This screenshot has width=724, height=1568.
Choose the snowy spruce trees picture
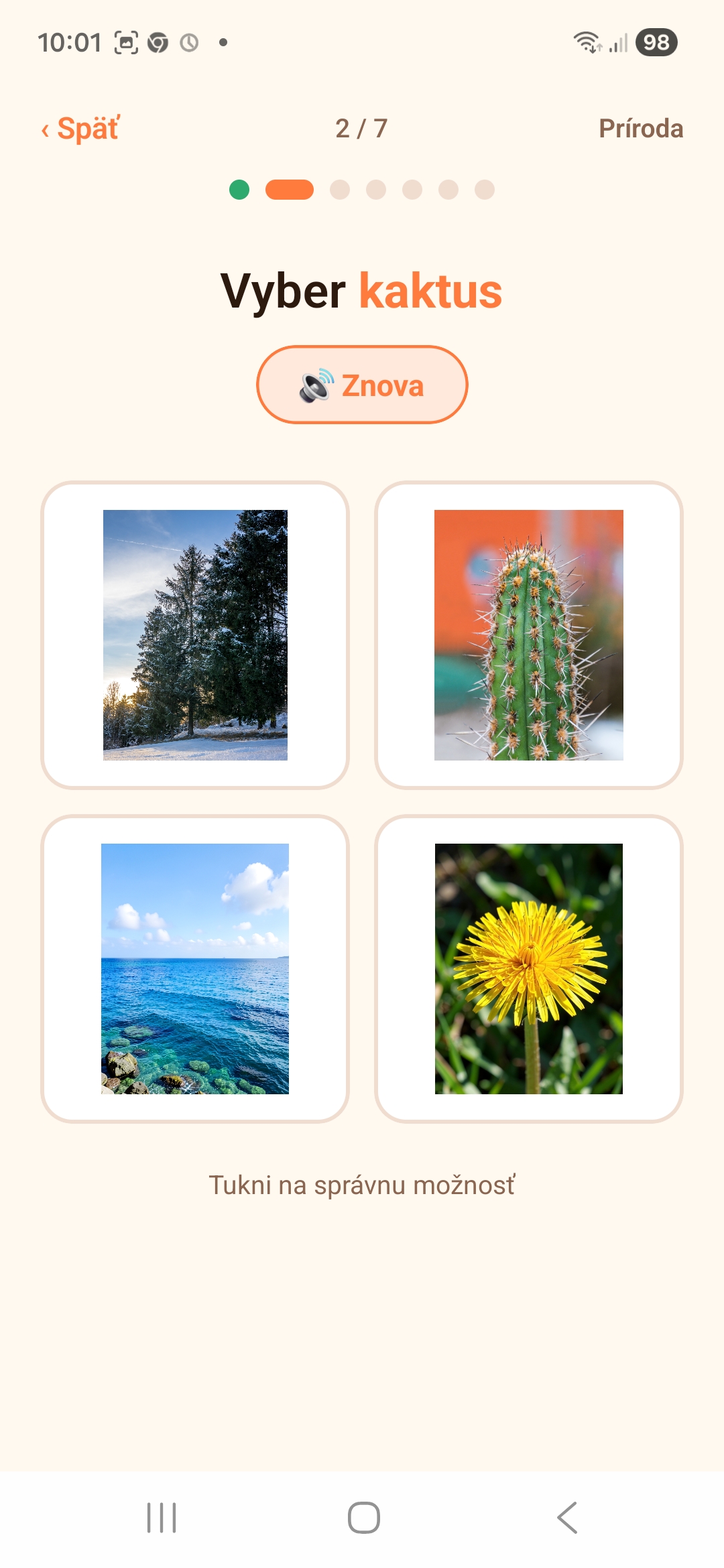195,635
